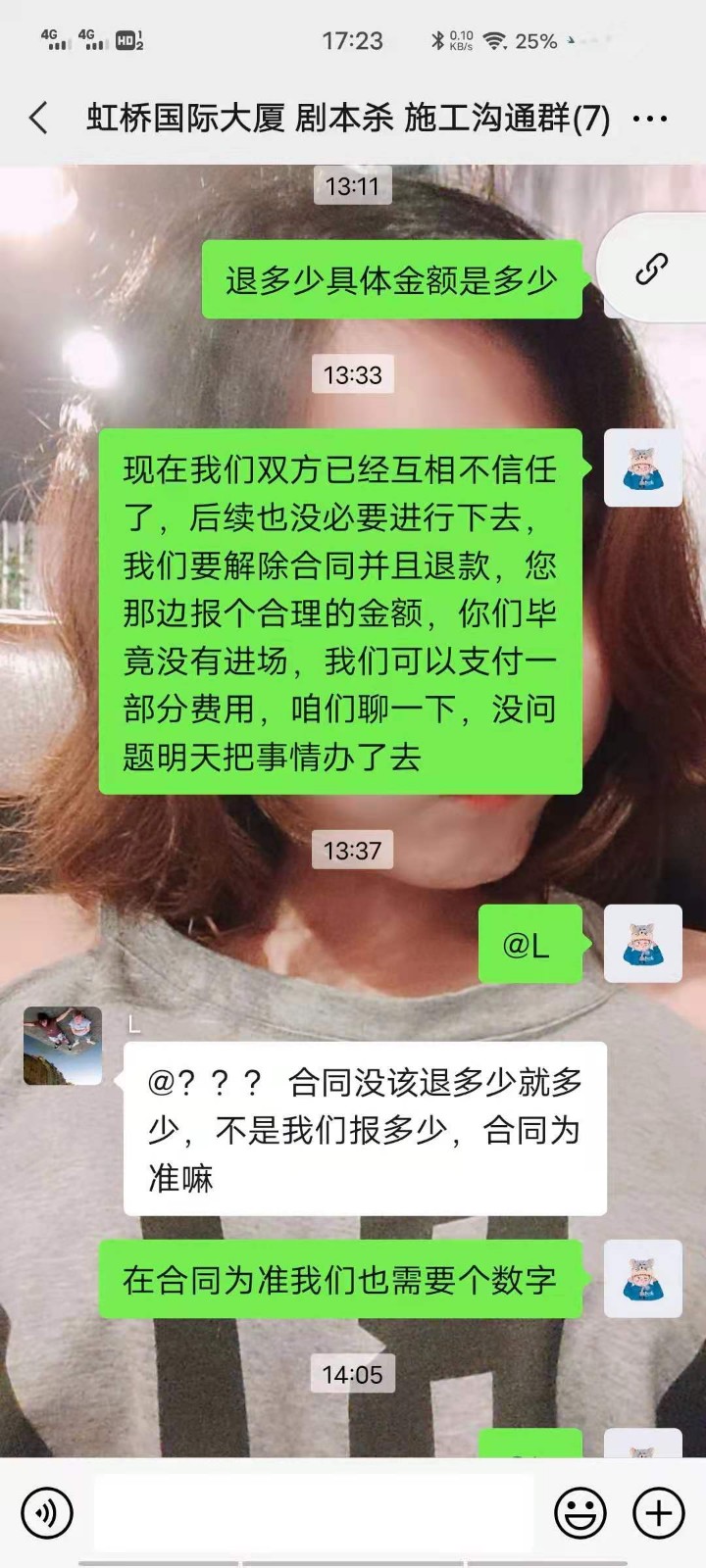
Task: Open avatar beside 在合同为准我们也需要个数字
Action: 642,1279
